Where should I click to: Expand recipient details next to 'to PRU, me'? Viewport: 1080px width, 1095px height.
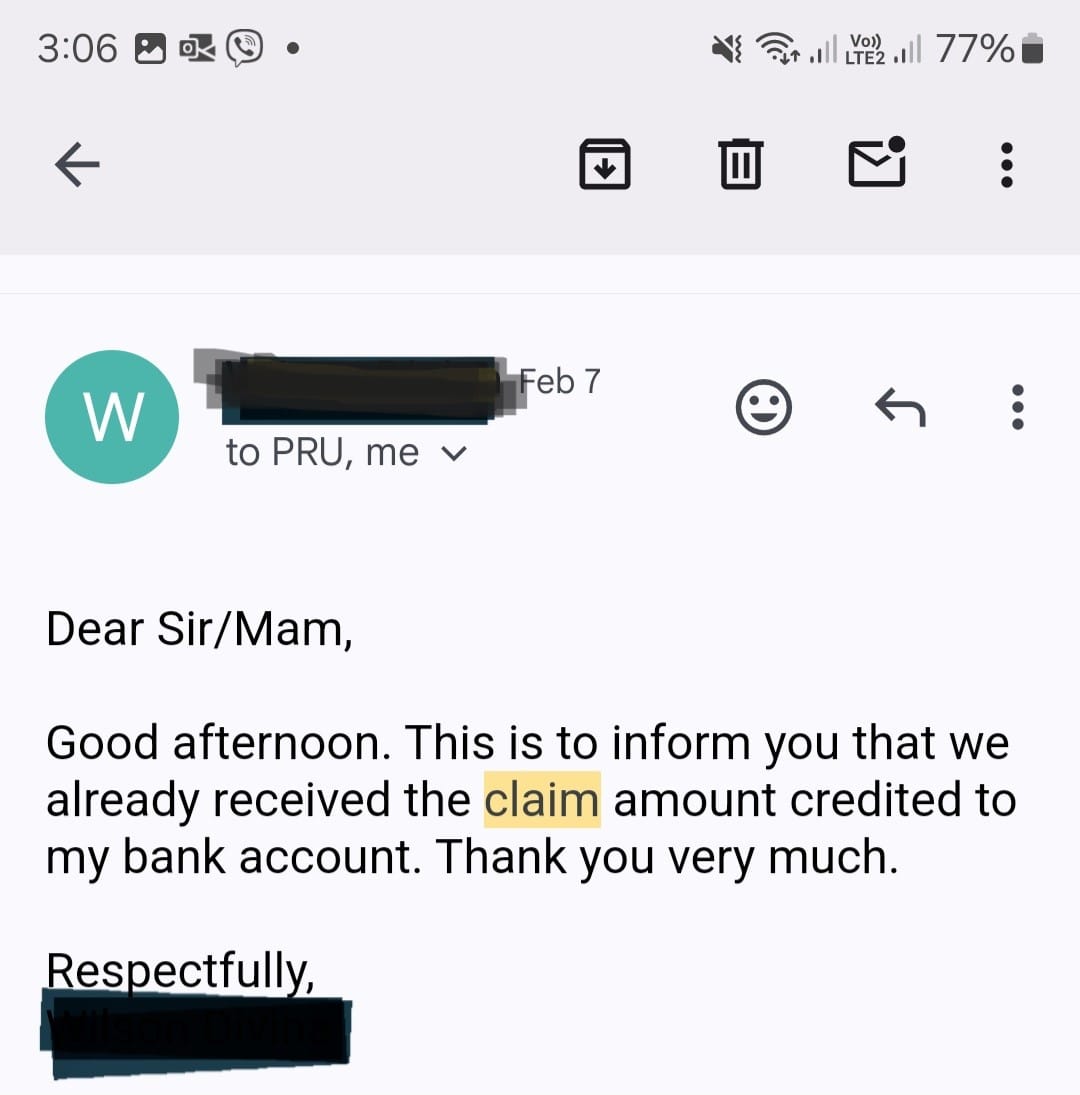[453, 454]
